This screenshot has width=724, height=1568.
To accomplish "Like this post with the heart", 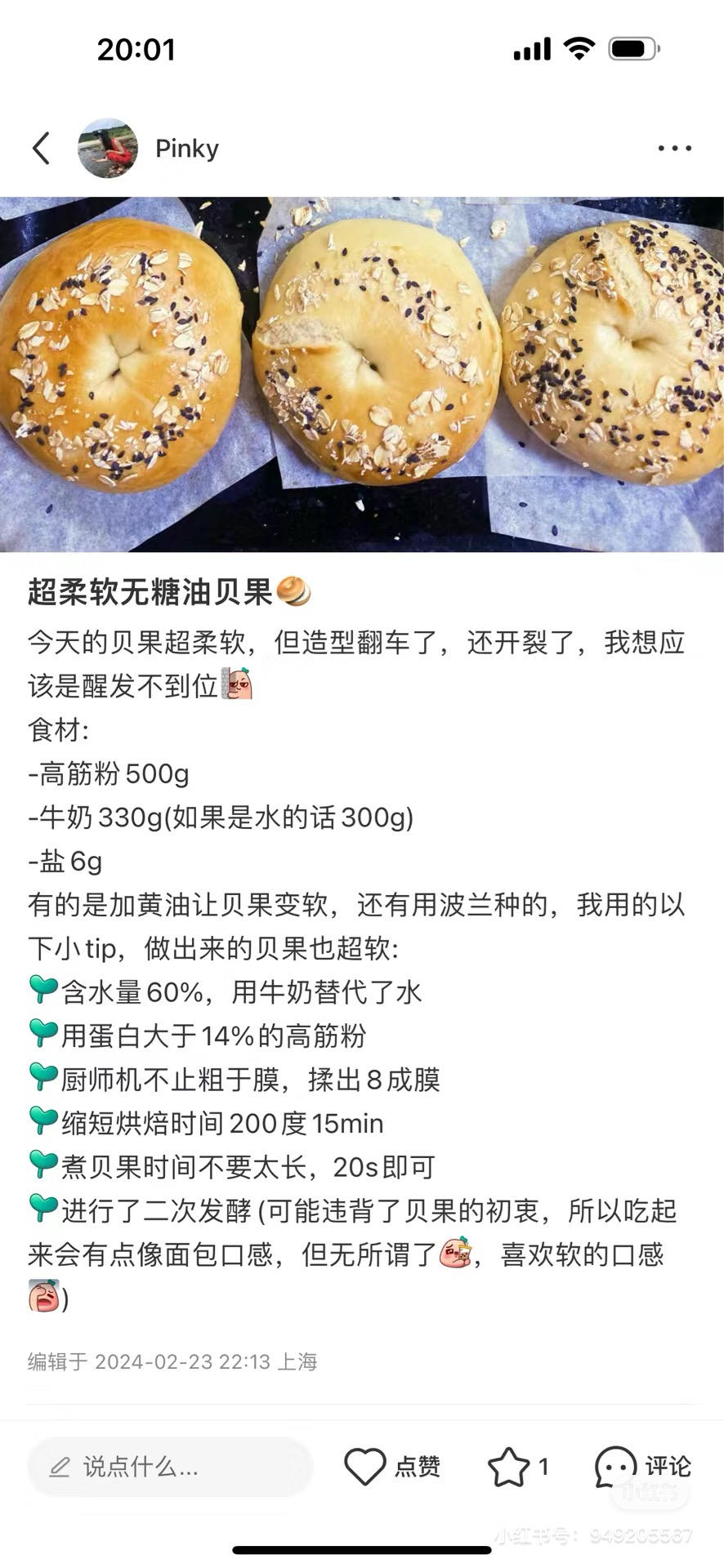I will click(365, 1467).
